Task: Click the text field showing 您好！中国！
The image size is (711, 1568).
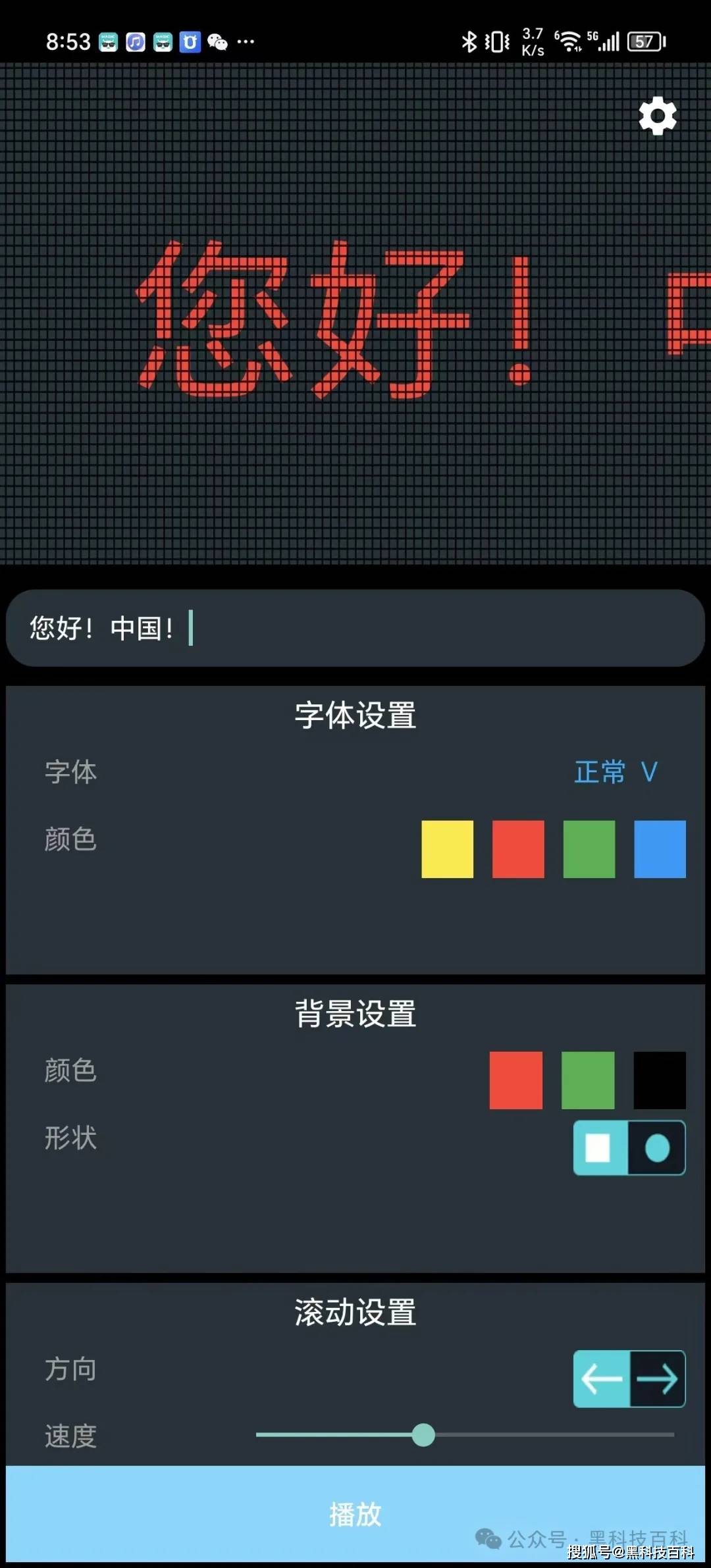Action: [x=355, y=629]
